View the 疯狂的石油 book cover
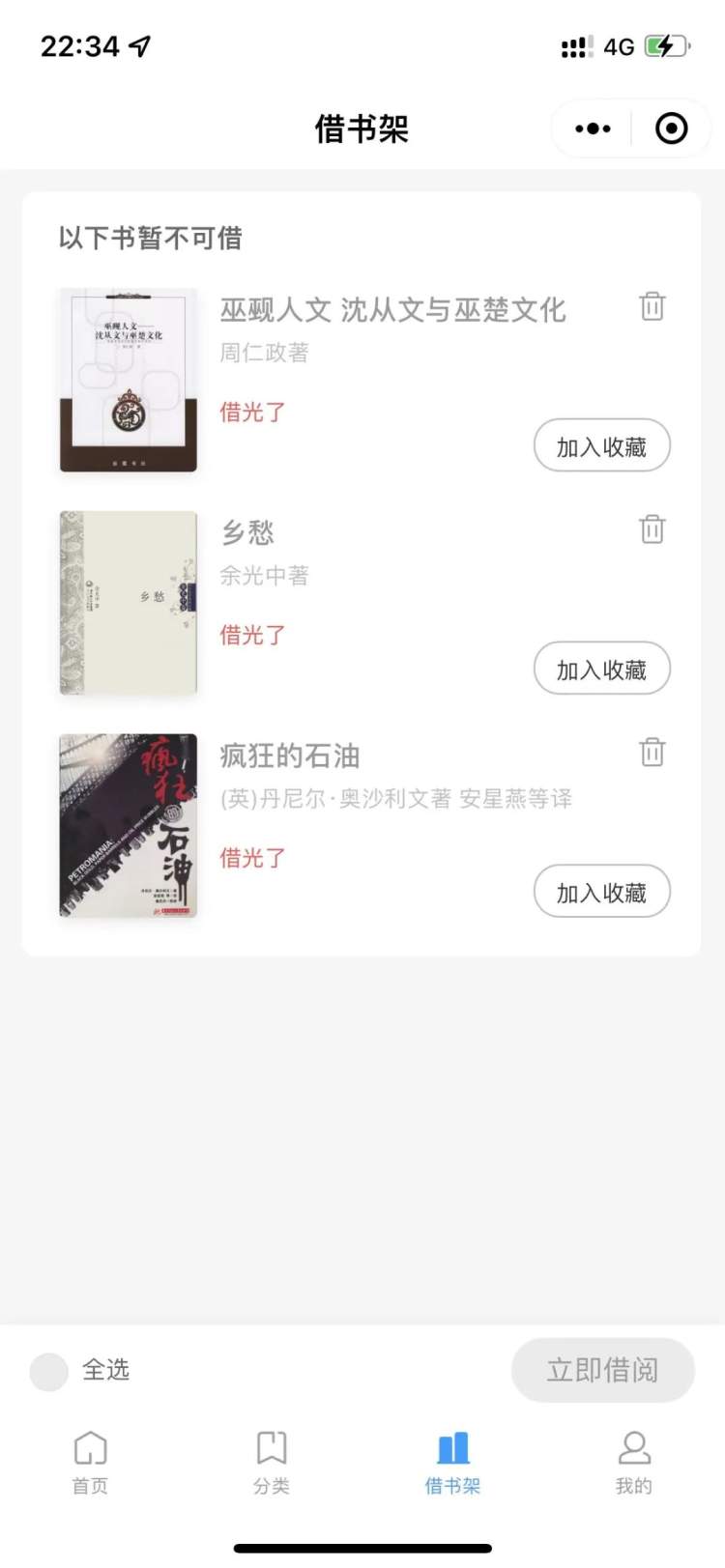The width and height of the screenshot is (725, 1568). point(129,826)
